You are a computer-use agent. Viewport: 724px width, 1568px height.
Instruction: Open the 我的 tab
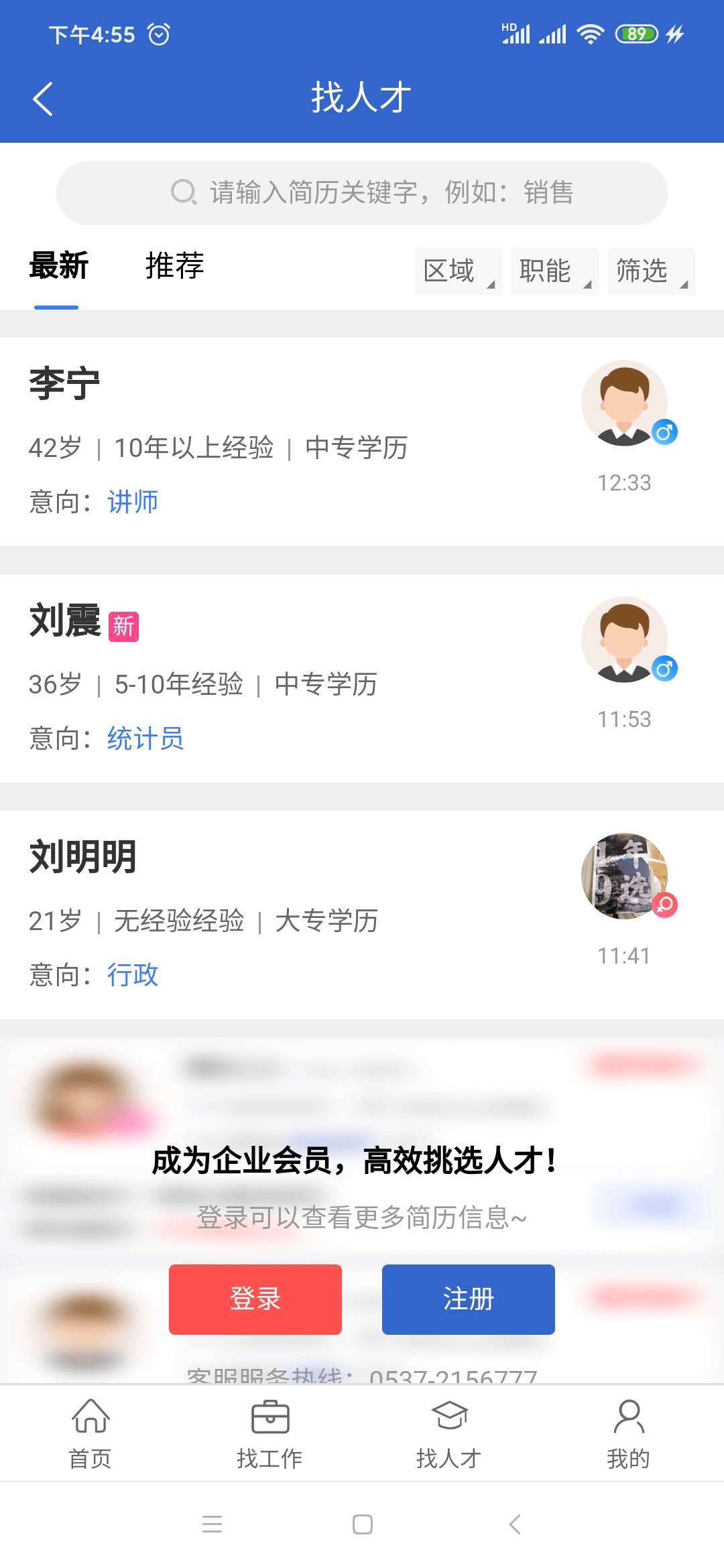tap(628, 1433)
